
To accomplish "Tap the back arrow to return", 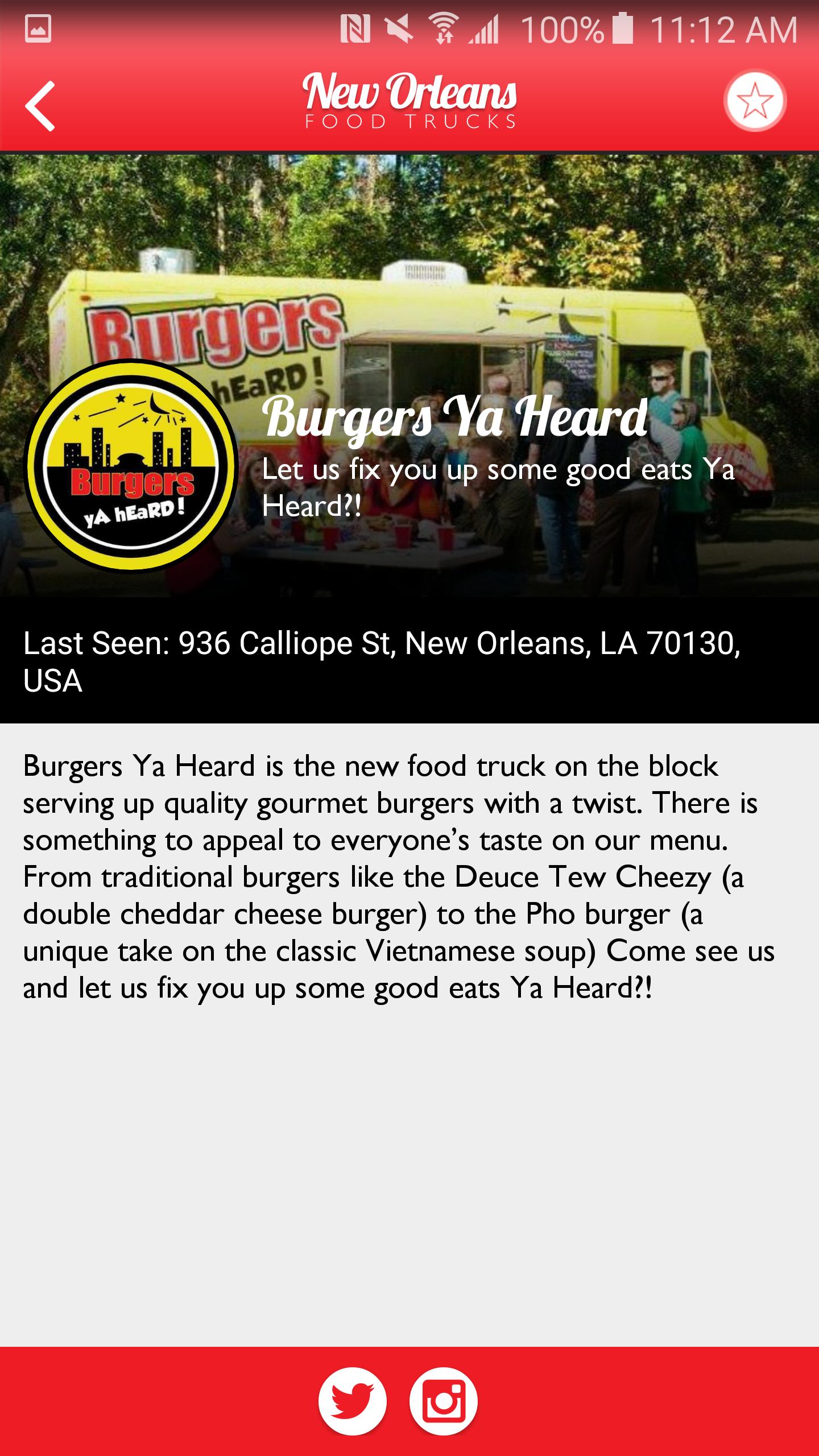I will 39,106.
